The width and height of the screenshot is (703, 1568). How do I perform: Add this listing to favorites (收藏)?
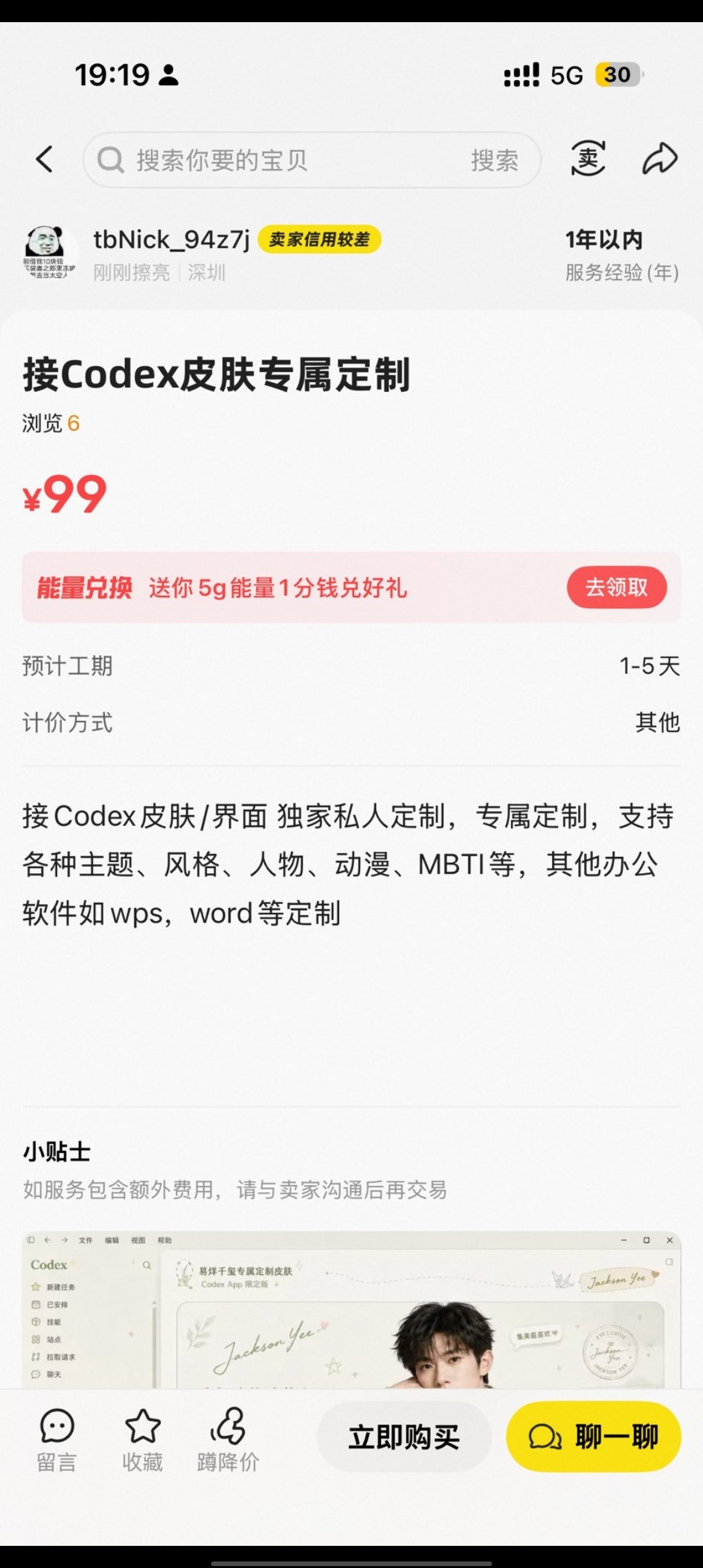click(143, 1440)
